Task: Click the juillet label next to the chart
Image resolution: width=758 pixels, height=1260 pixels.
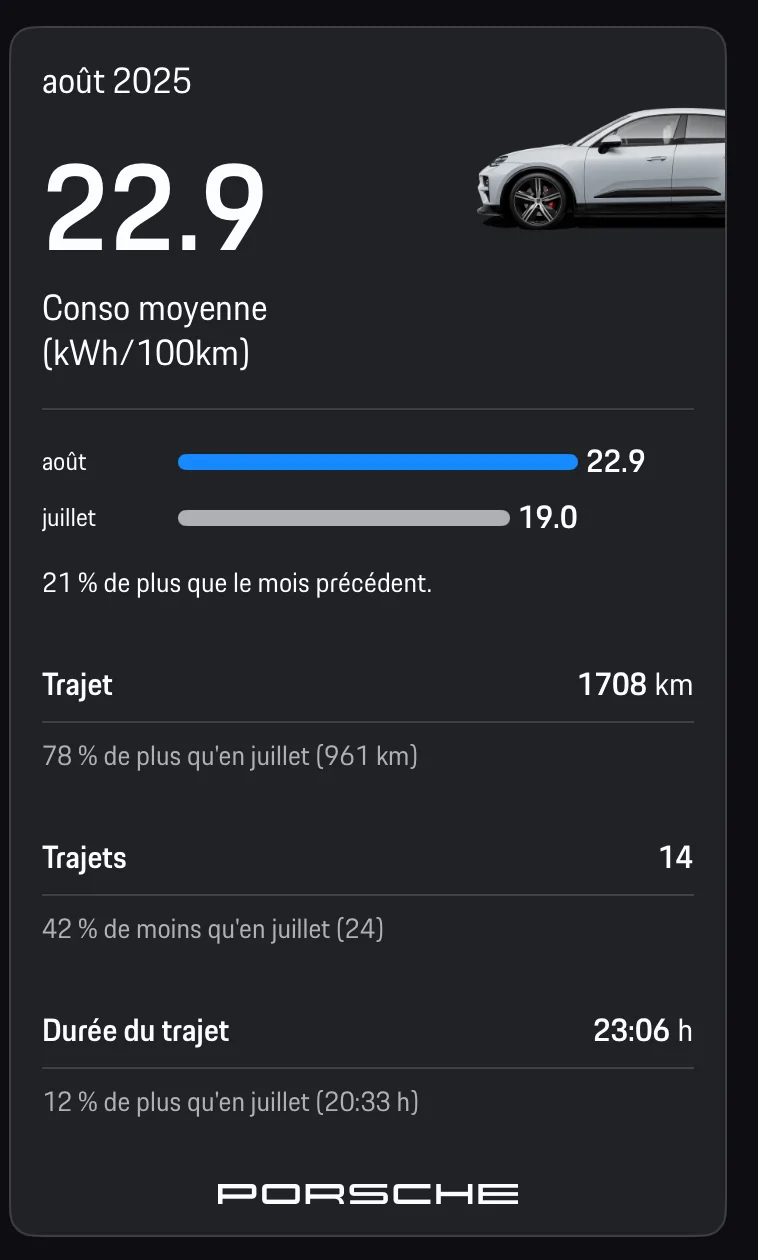Action: coord(68,518)
